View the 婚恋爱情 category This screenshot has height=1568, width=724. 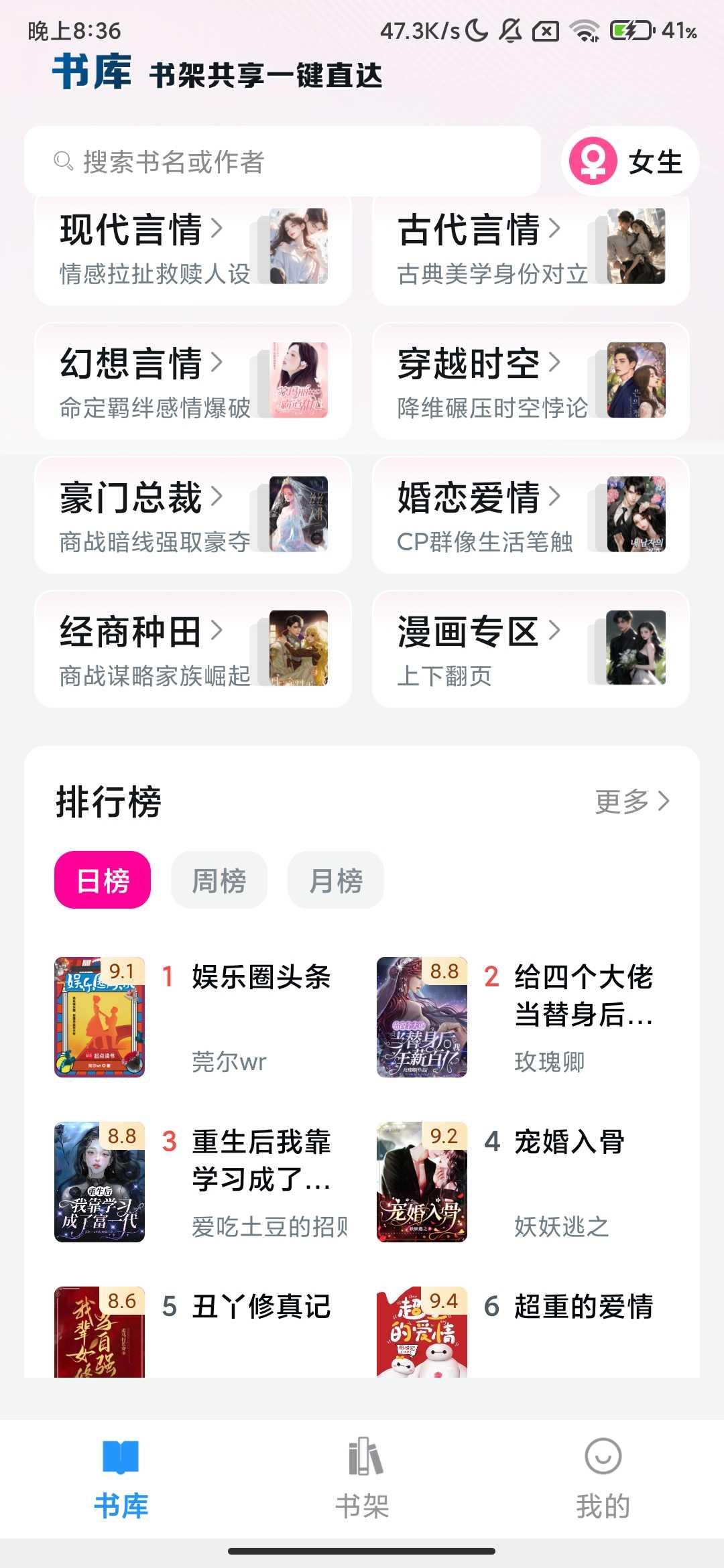[x=530, y=515]
